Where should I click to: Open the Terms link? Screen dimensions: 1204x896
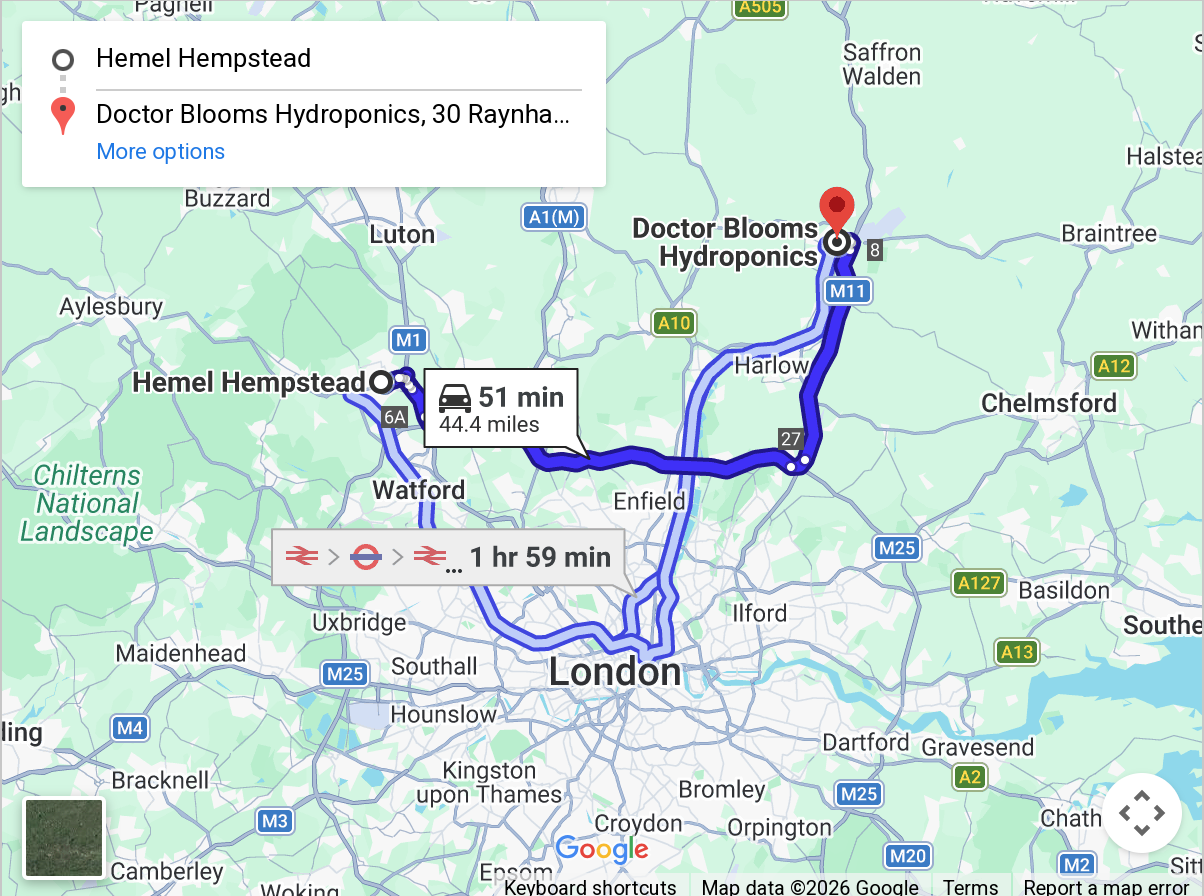tap(969, 887)
